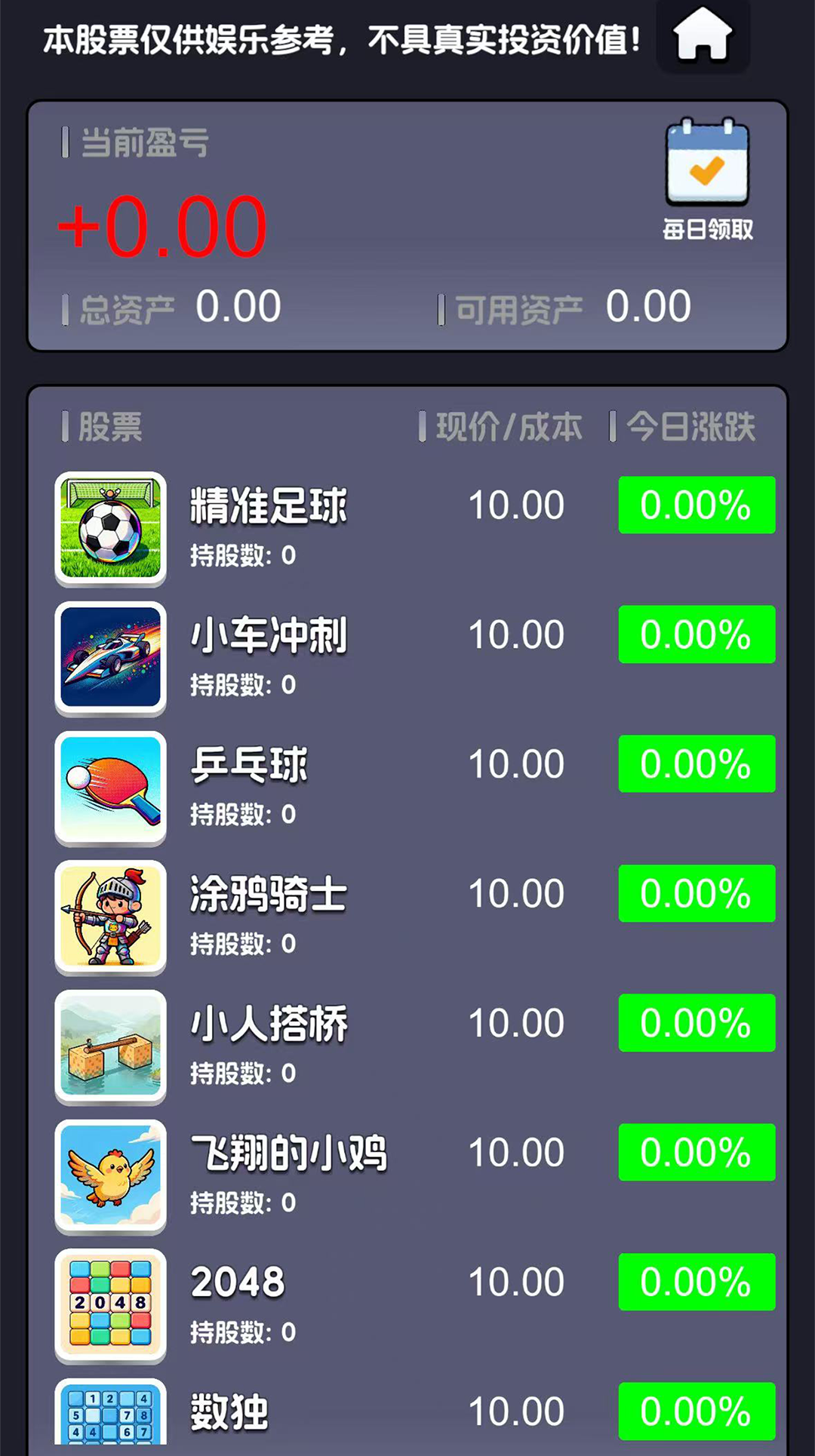Open the 飞翔的小鸡 flying chick icon

(x=109, y=1175)
